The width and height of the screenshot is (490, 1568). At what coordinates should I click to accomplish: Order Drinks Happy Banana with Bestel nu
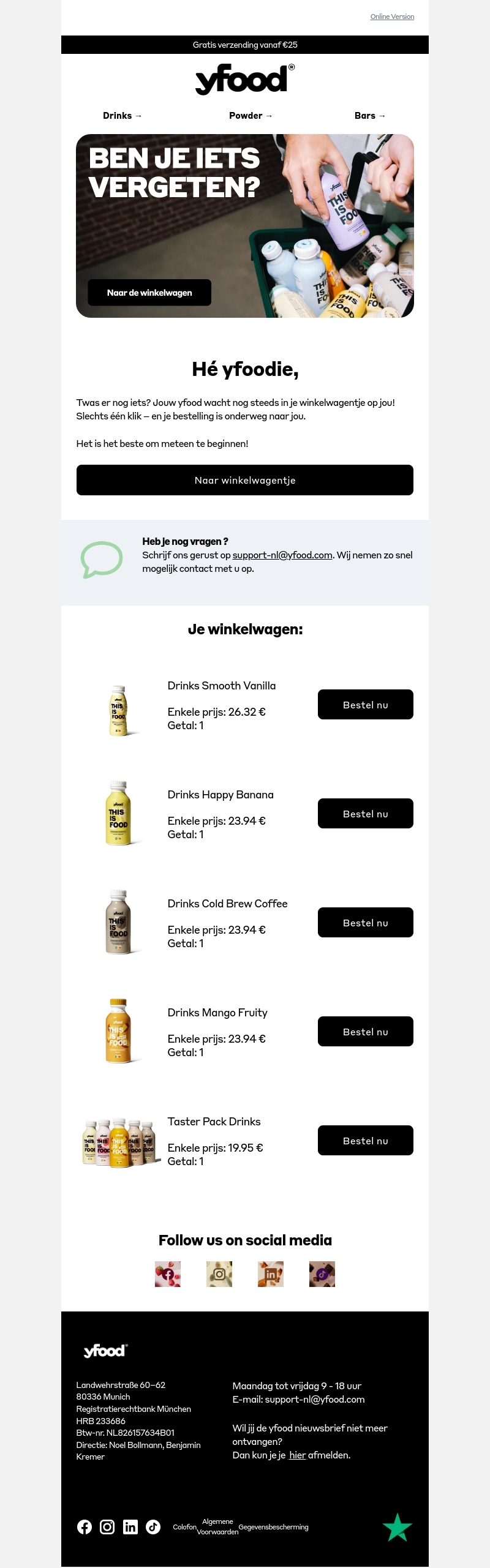coord(365,814)
